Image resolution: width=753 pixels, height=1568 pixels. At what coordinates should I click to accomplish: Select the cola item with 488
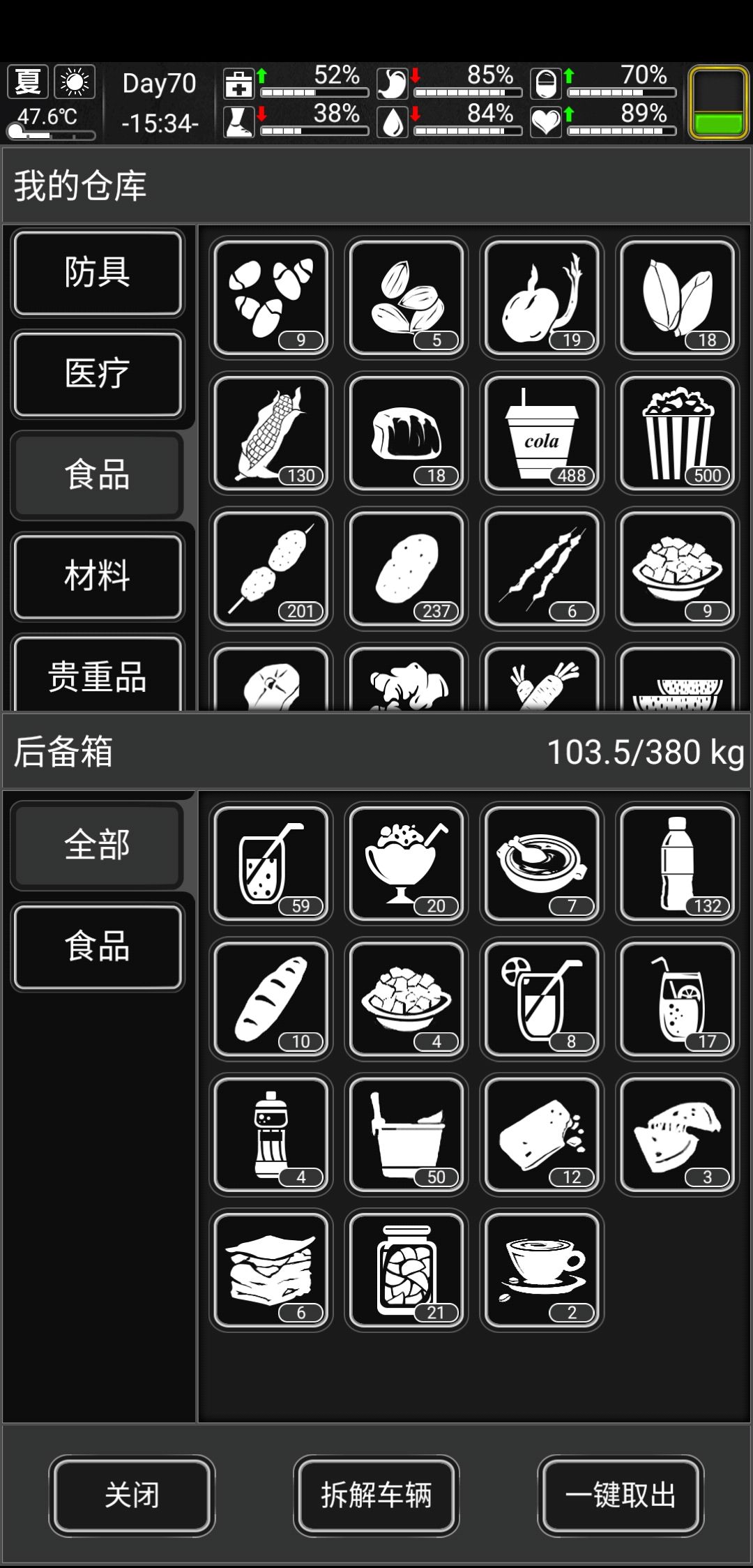[542, 433]
